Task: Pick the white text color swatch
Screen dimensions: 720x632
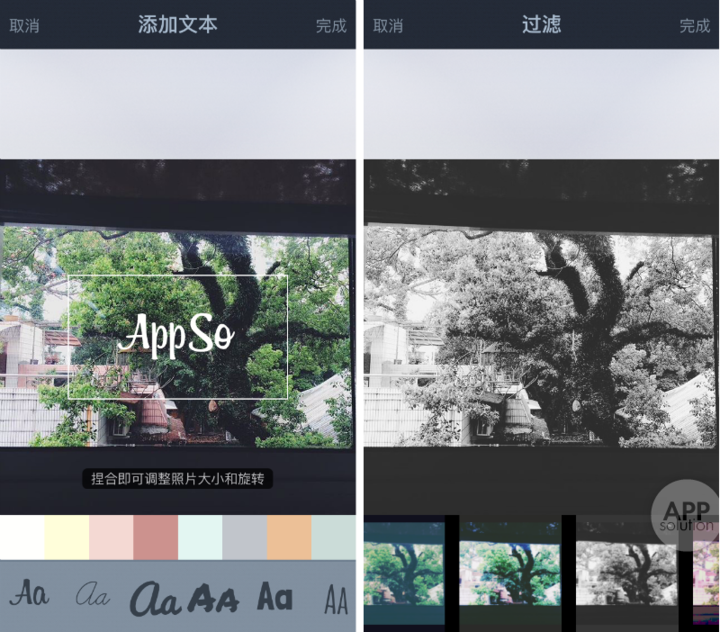Action: (x=22, y=537)
